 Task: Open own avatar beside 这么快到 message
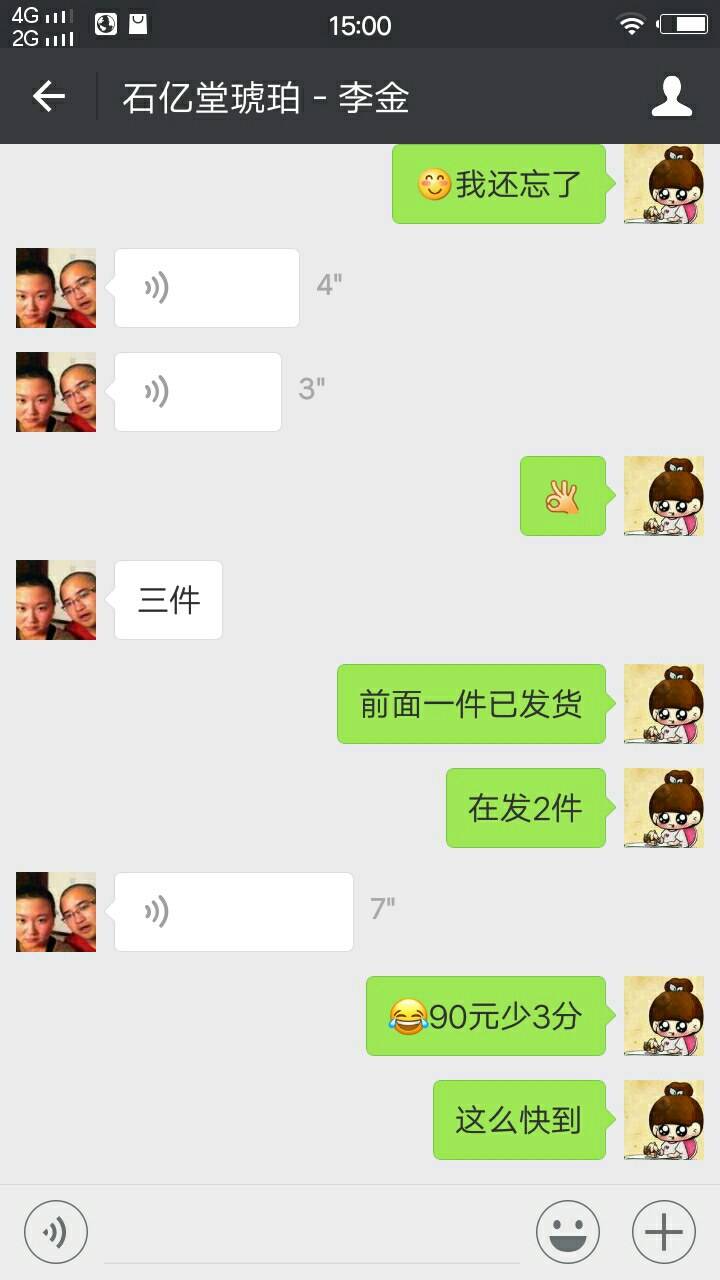[664, 1120]
